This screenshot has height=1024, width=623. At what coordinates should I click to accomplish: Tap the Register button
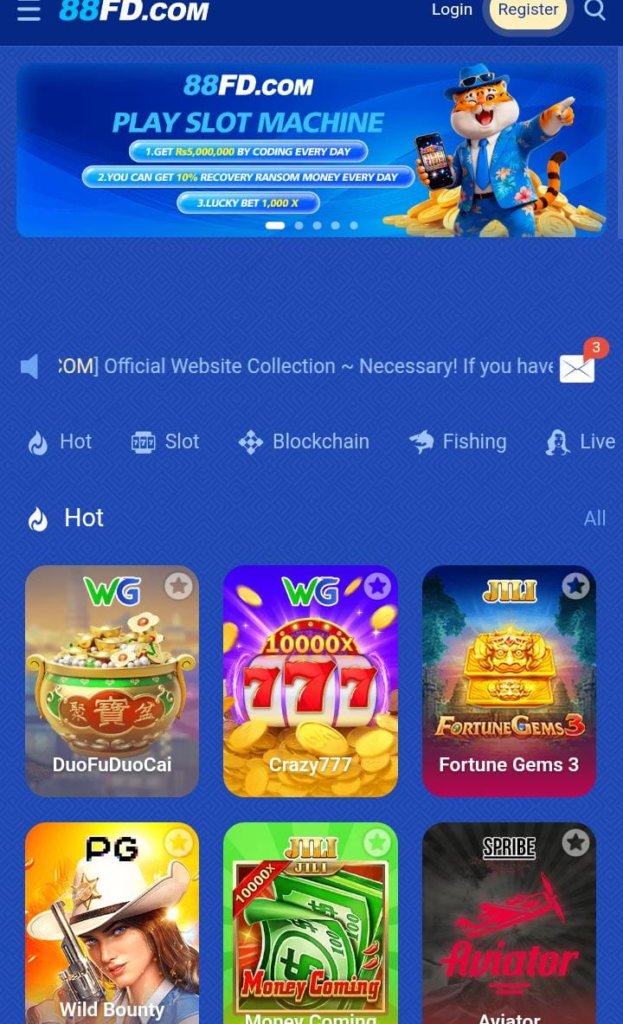coord(528,11)
